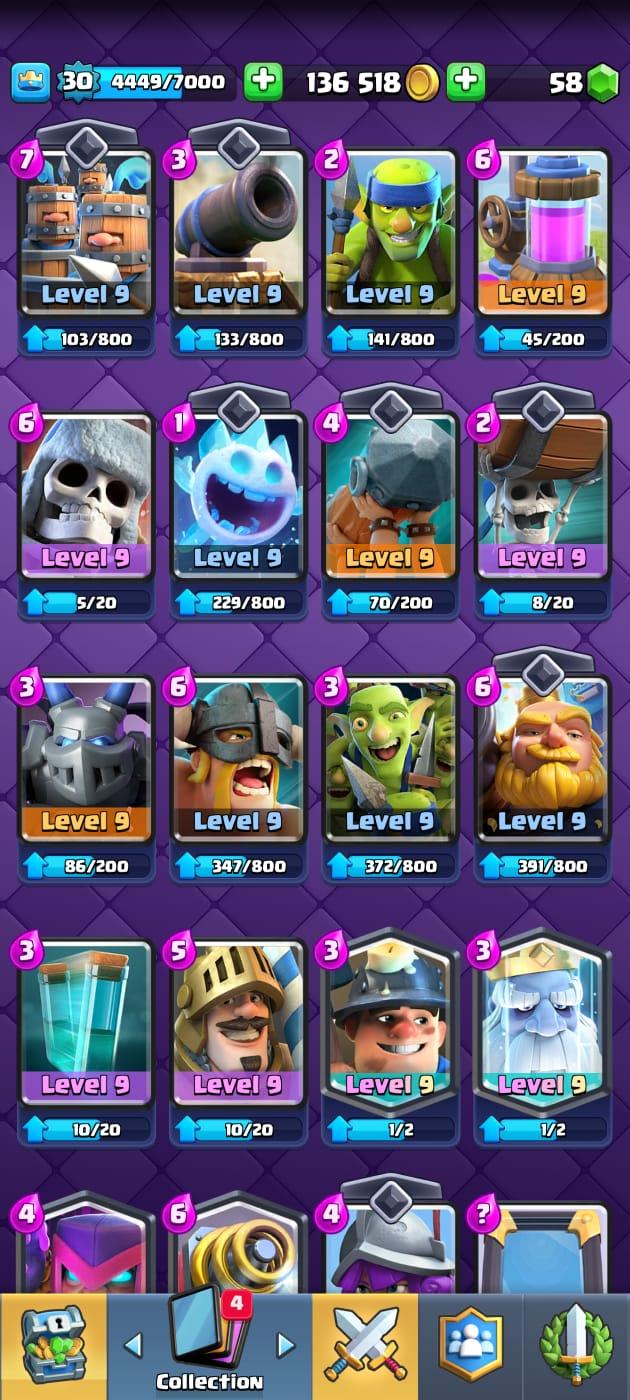
Task: Tap the King level 30 crown icon
Action: click(x=31, y=82)
